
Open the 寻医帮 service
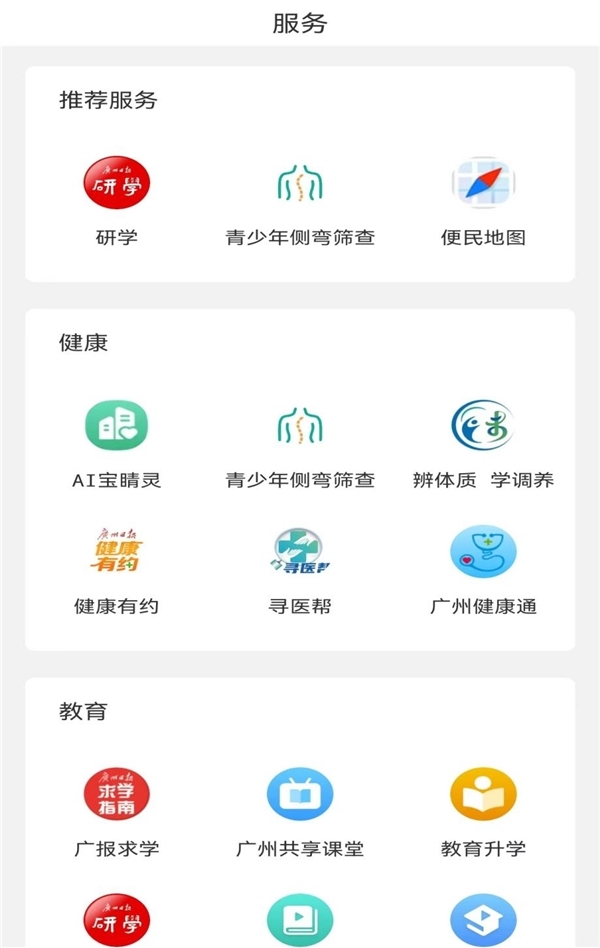[x=300, y=552]
